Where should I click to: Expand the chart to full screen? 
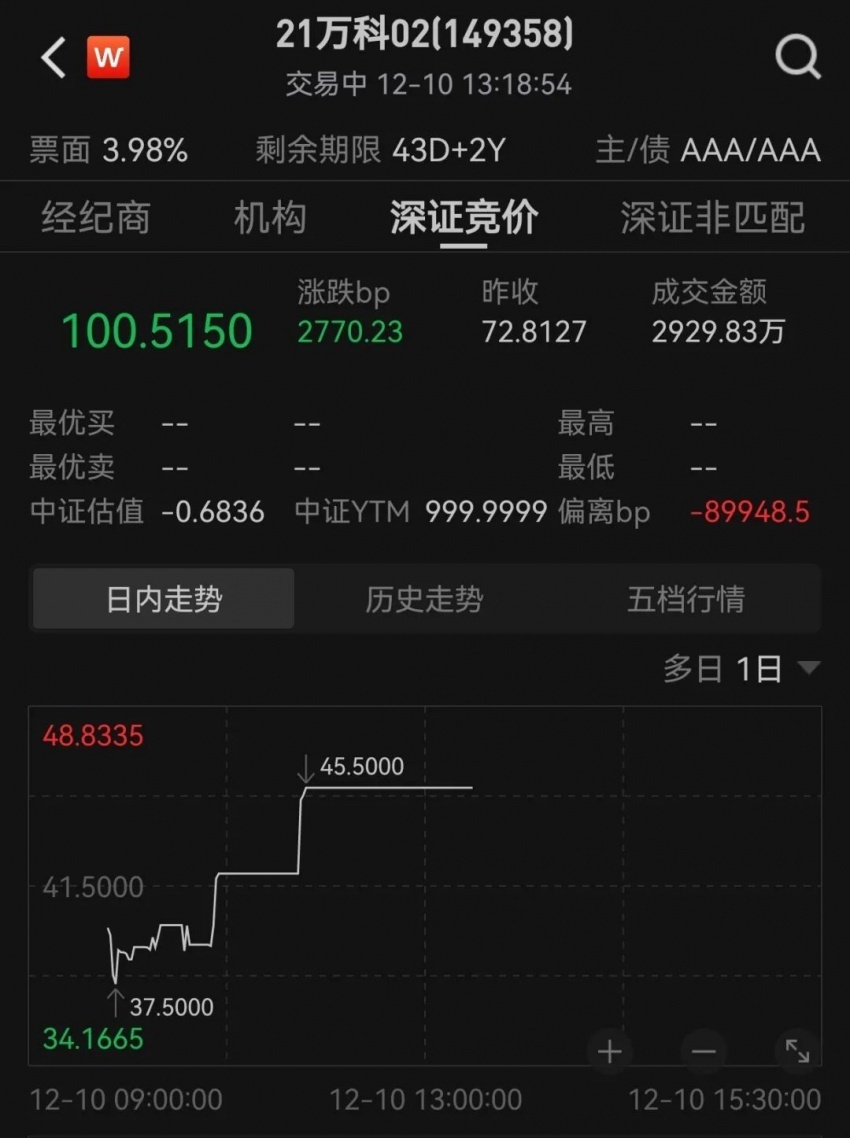(797, 1051)
